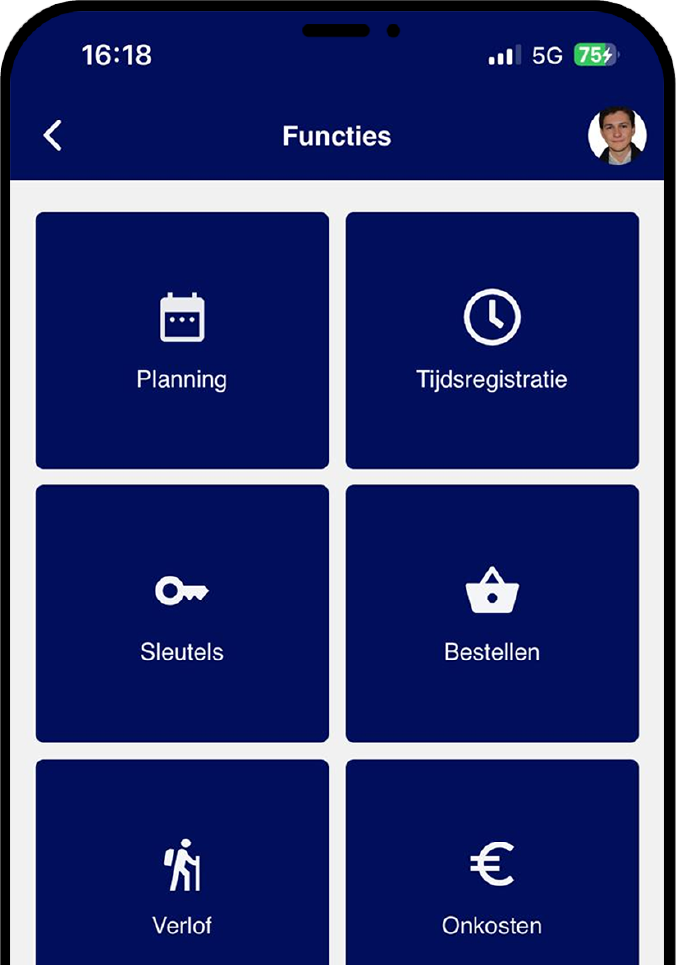
Task: Select the Tijdsregistratie tile
Action: [492, 340]
